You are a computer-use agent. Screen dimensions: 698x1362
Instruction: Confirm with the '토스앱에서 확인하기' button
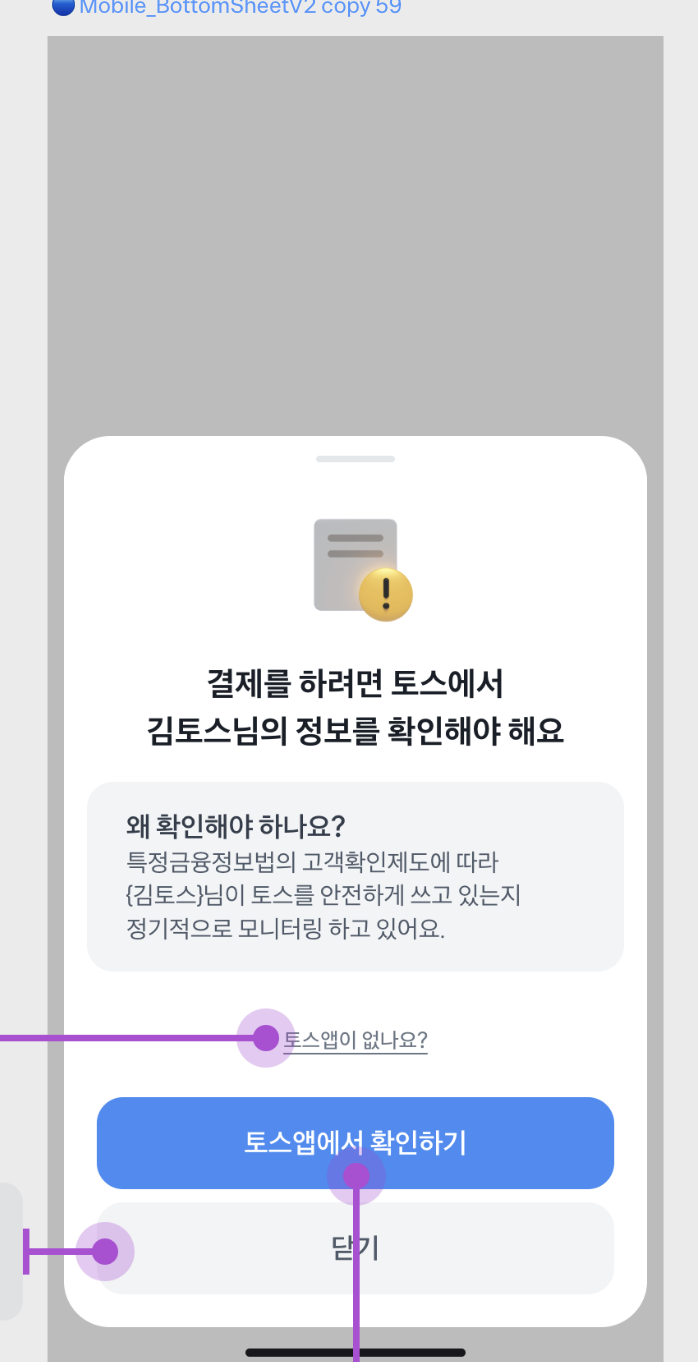click(355, 1142)
